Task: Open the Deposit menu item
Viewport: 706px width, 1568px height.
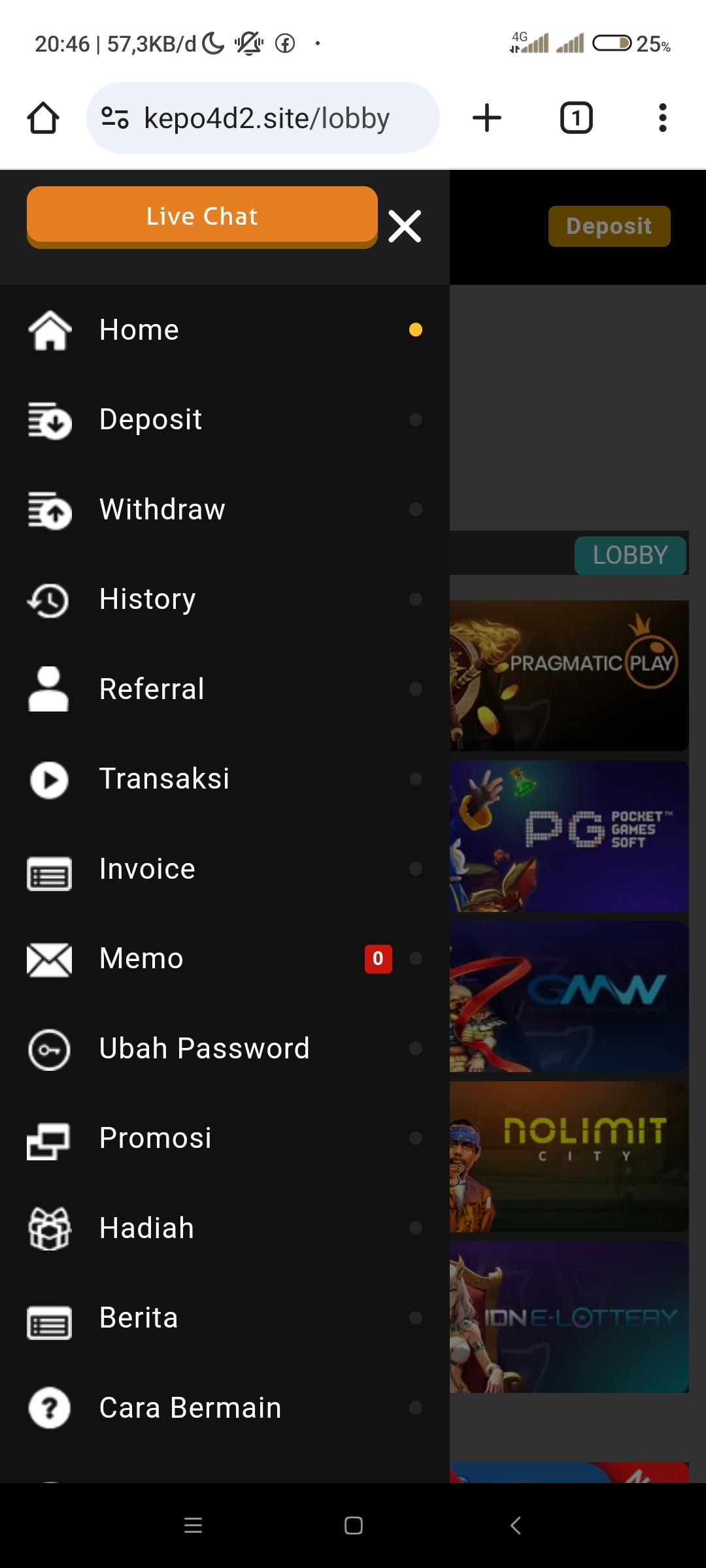Action: coord(225,419)
